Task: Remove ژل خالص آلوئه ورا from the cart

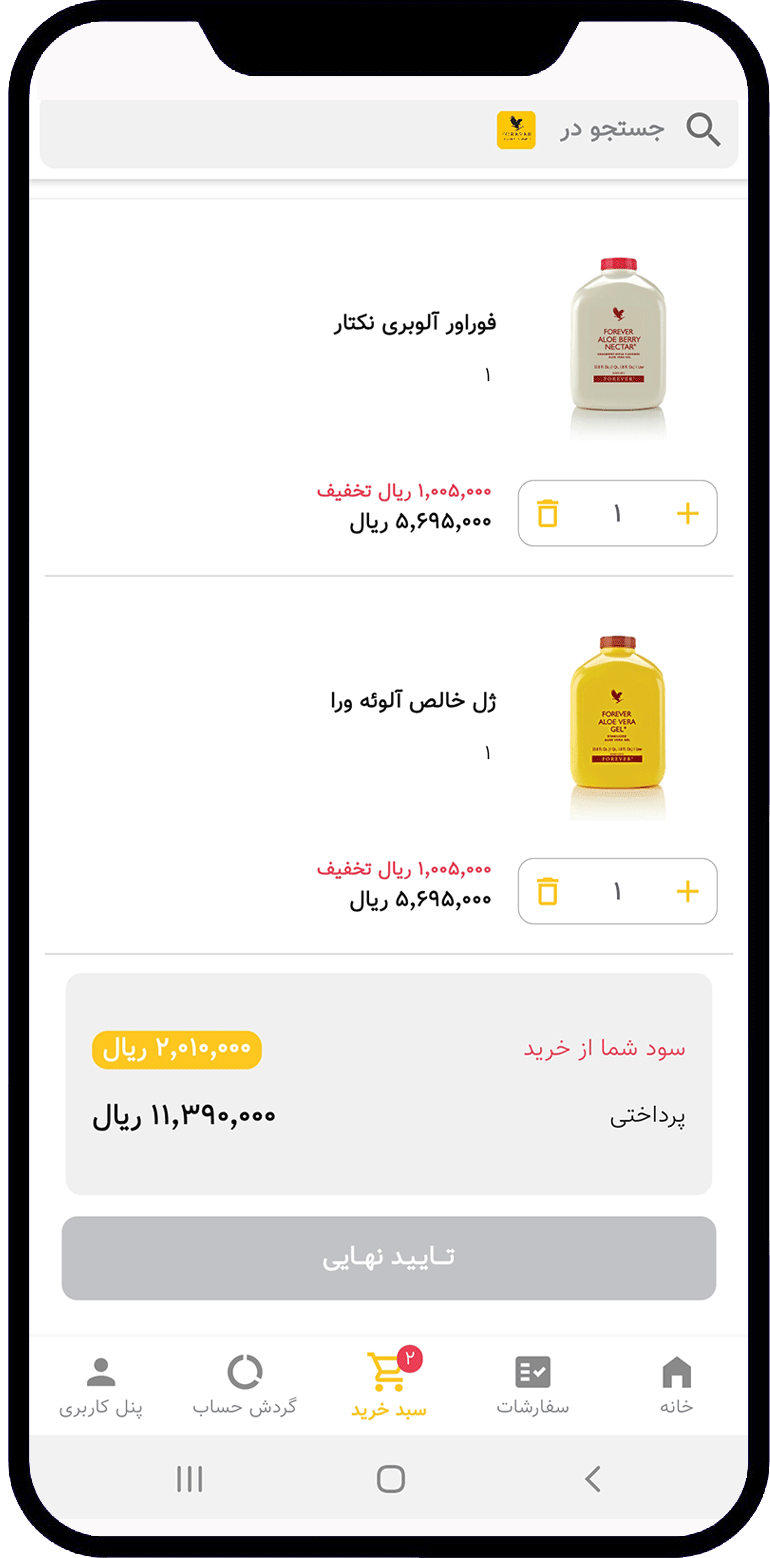Action: pyautogui.click(x=547, y=891)
